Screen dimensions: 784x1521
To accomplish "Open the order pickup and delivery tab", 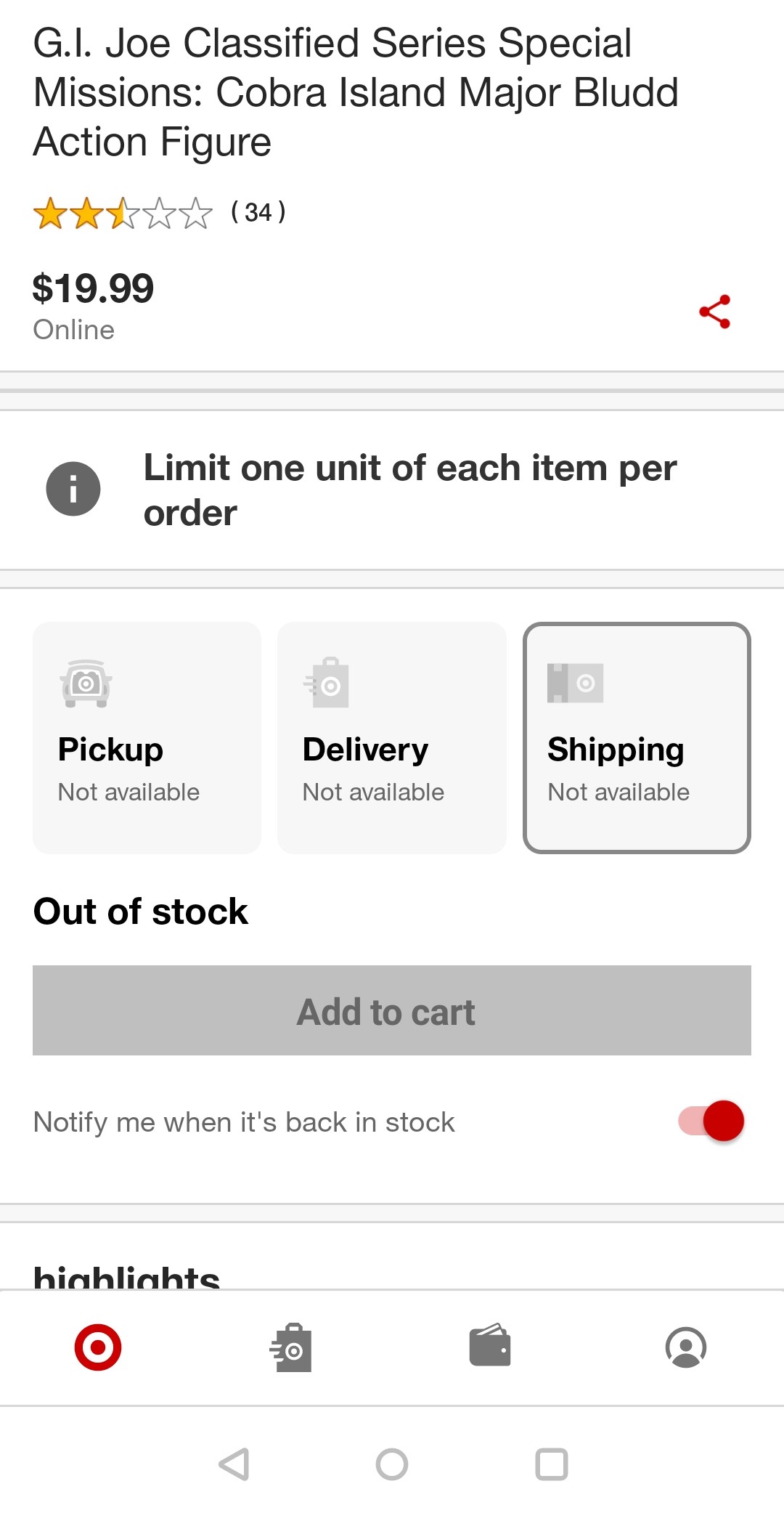I will click(x=291, y=1347).
